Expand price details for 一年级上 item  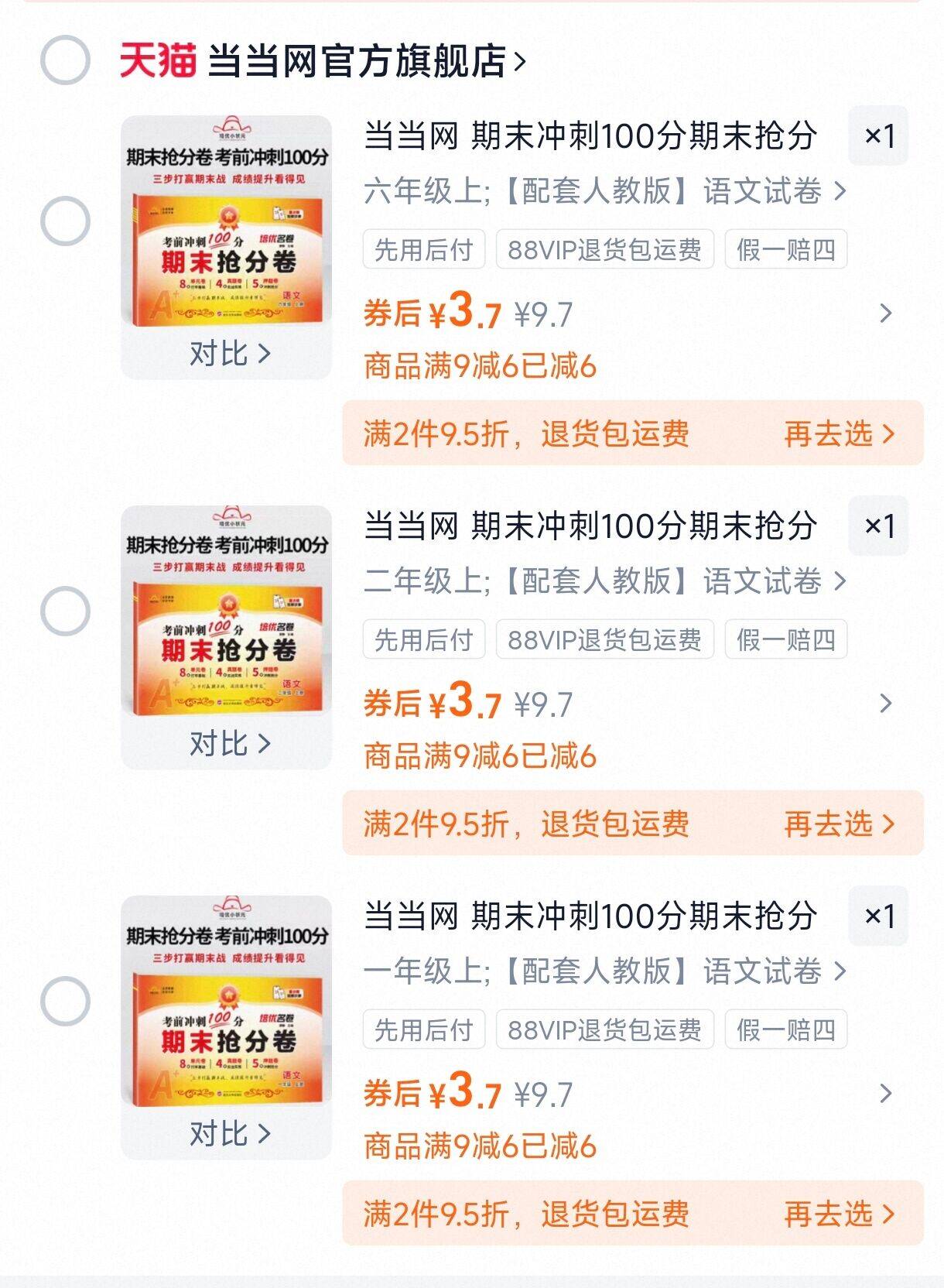click(x=886, y=1094)
